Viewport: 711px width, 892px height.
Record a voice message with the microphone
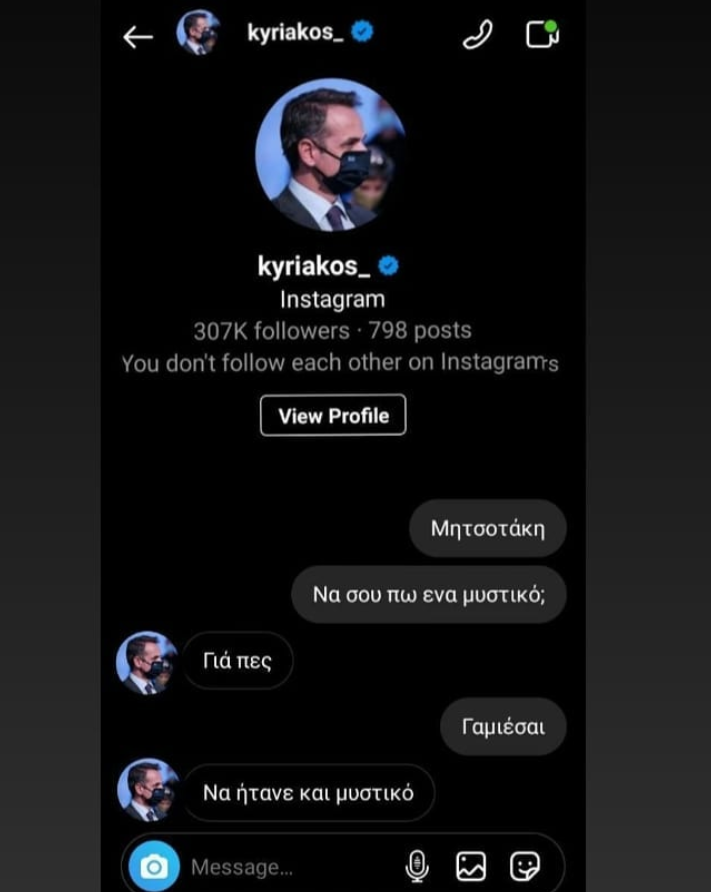[x=417, y=866]
